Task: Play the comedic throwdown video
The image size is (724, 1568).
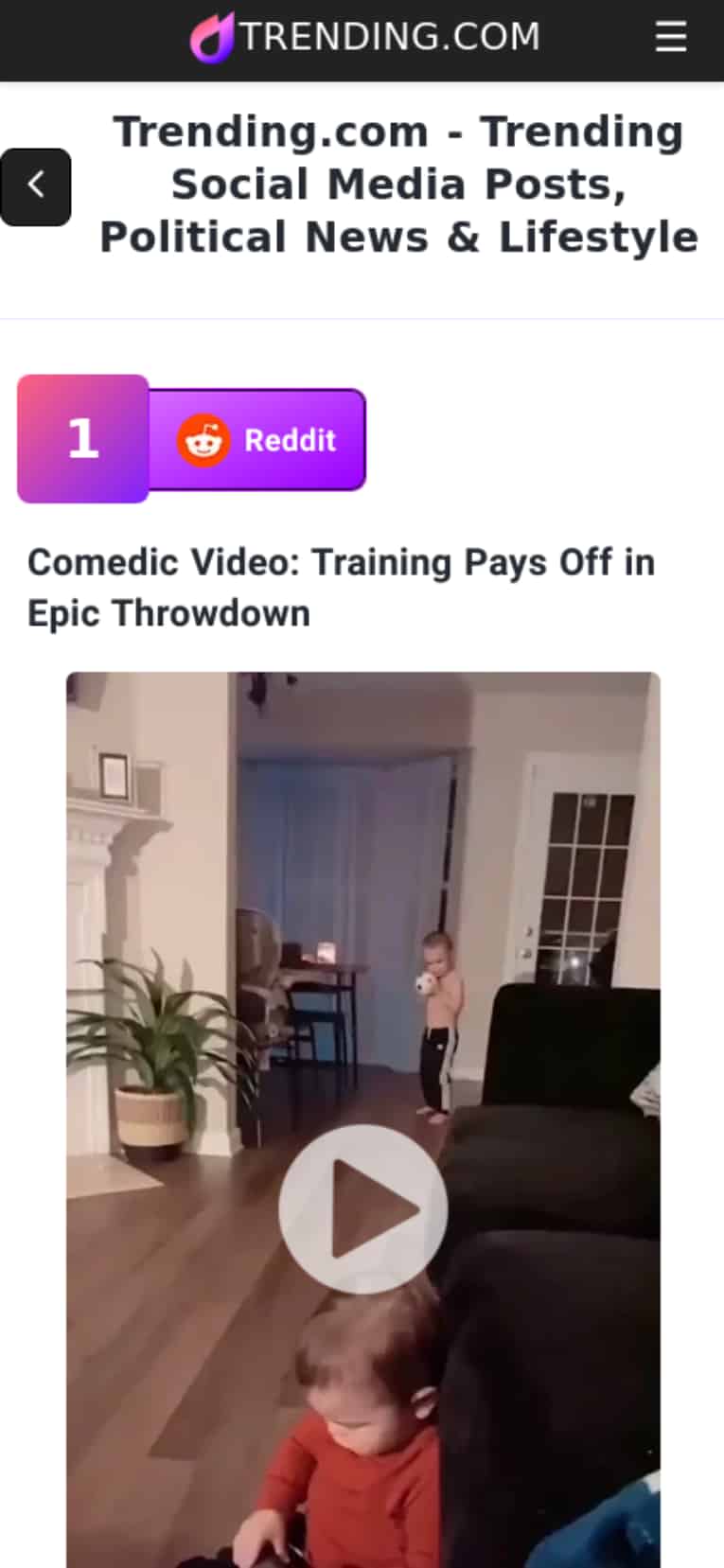Action: 362,1208
